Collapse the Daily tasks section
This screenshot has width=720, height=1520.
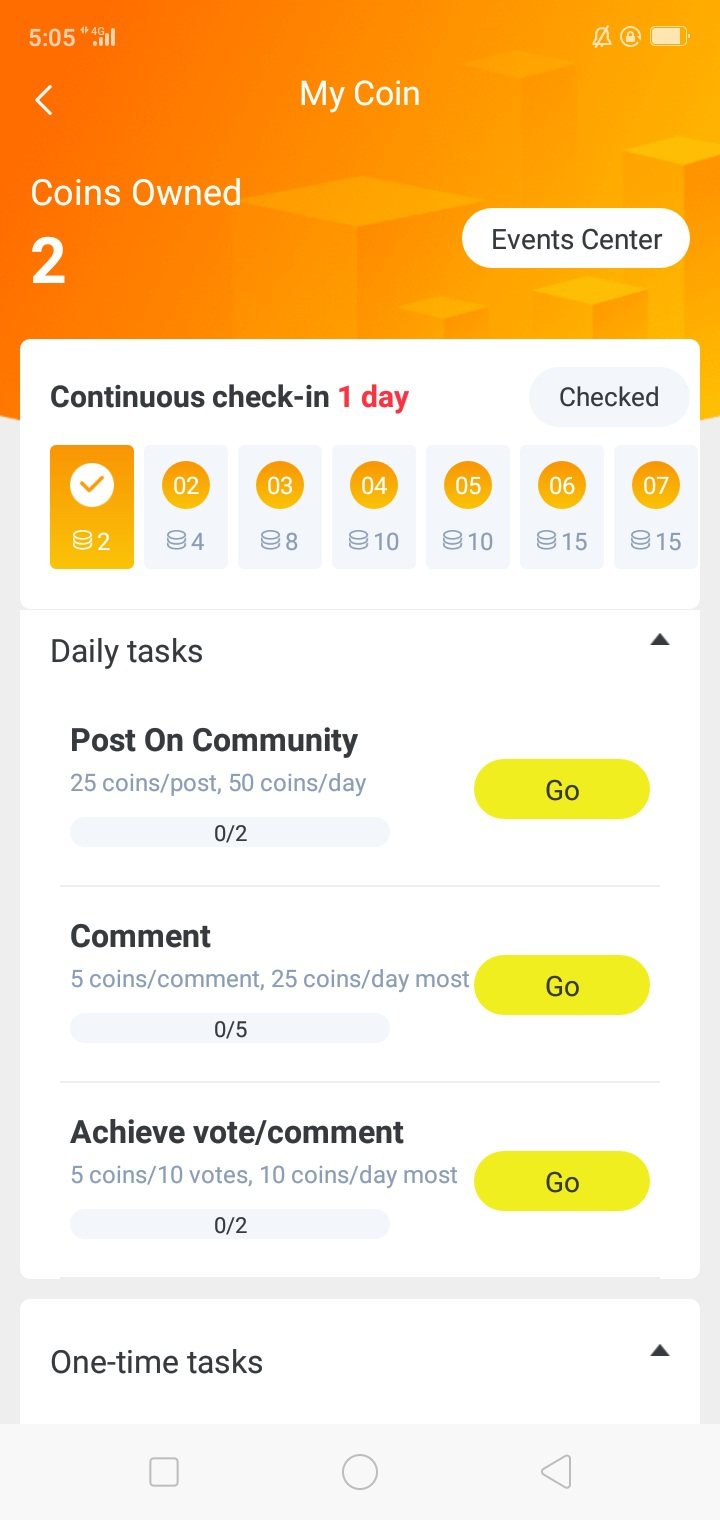point(659,640)
